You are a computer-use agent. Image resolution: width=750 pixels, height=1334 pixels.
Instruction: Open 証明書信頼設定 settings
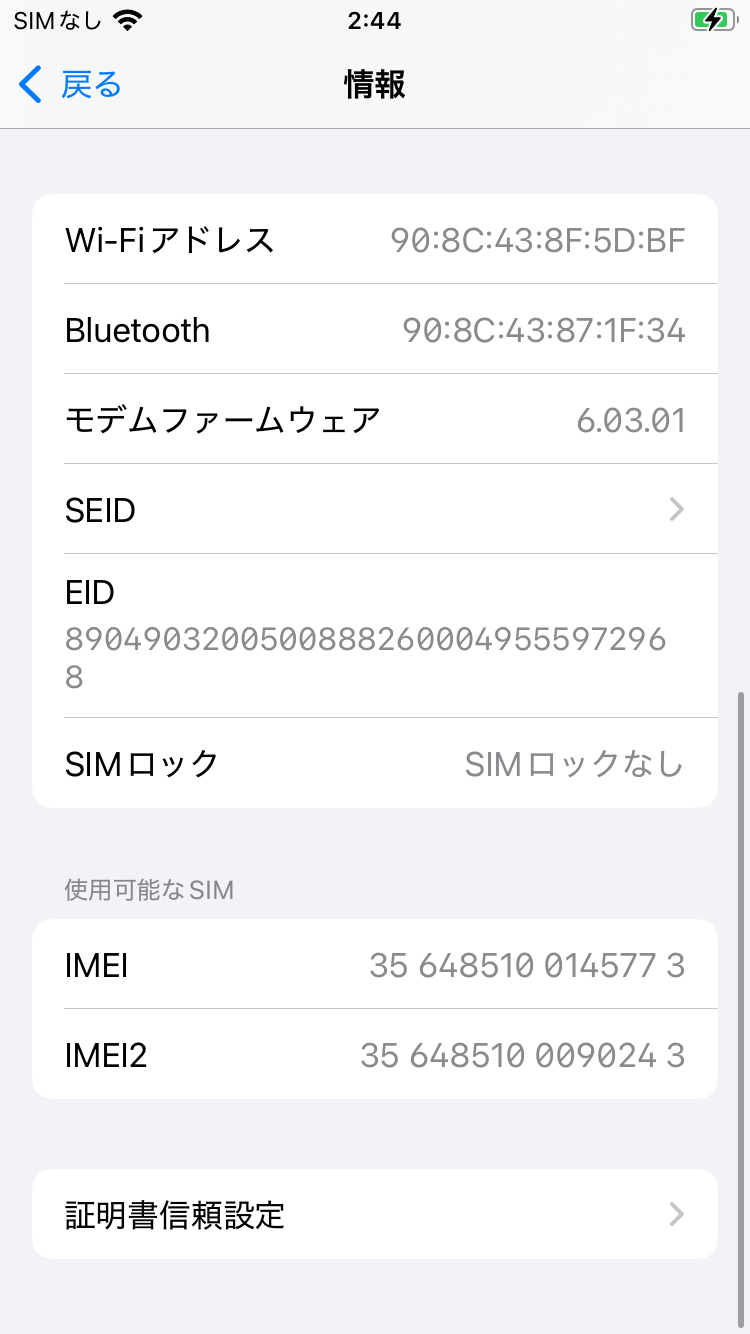[x=375, y=1214]
